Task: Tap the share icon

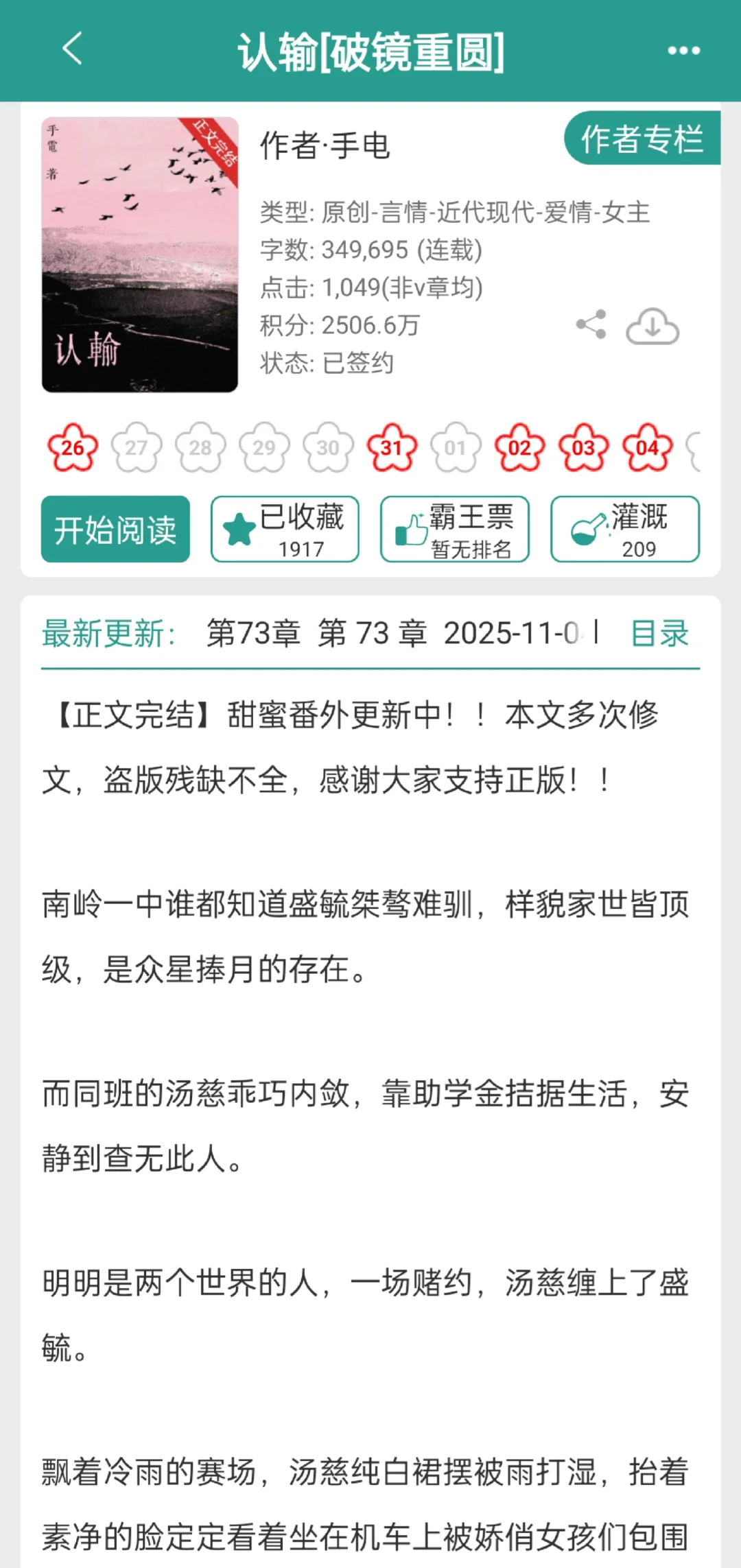Action: click(591, 325)
